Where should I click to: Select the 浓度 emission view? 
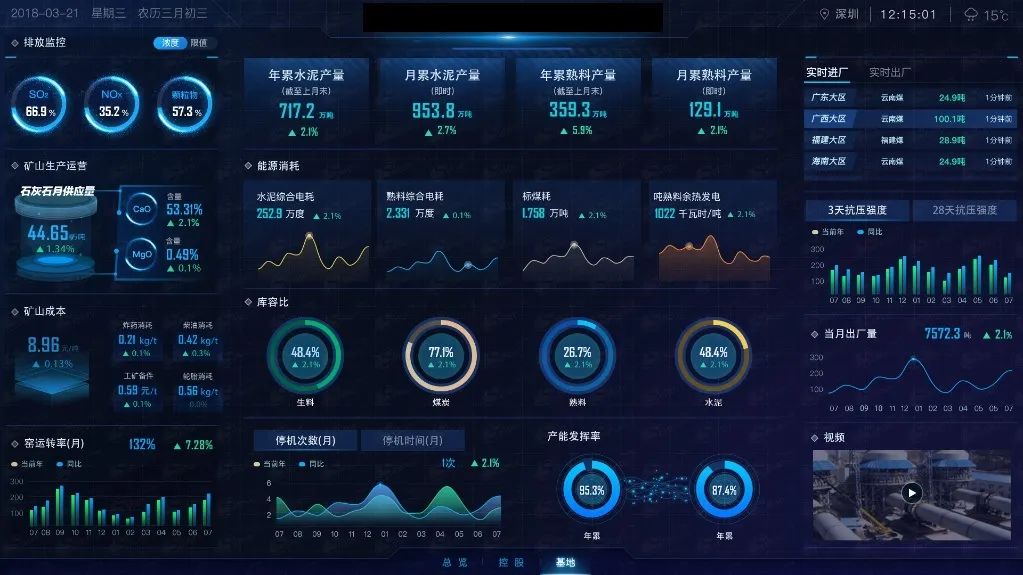click(171, 43)
